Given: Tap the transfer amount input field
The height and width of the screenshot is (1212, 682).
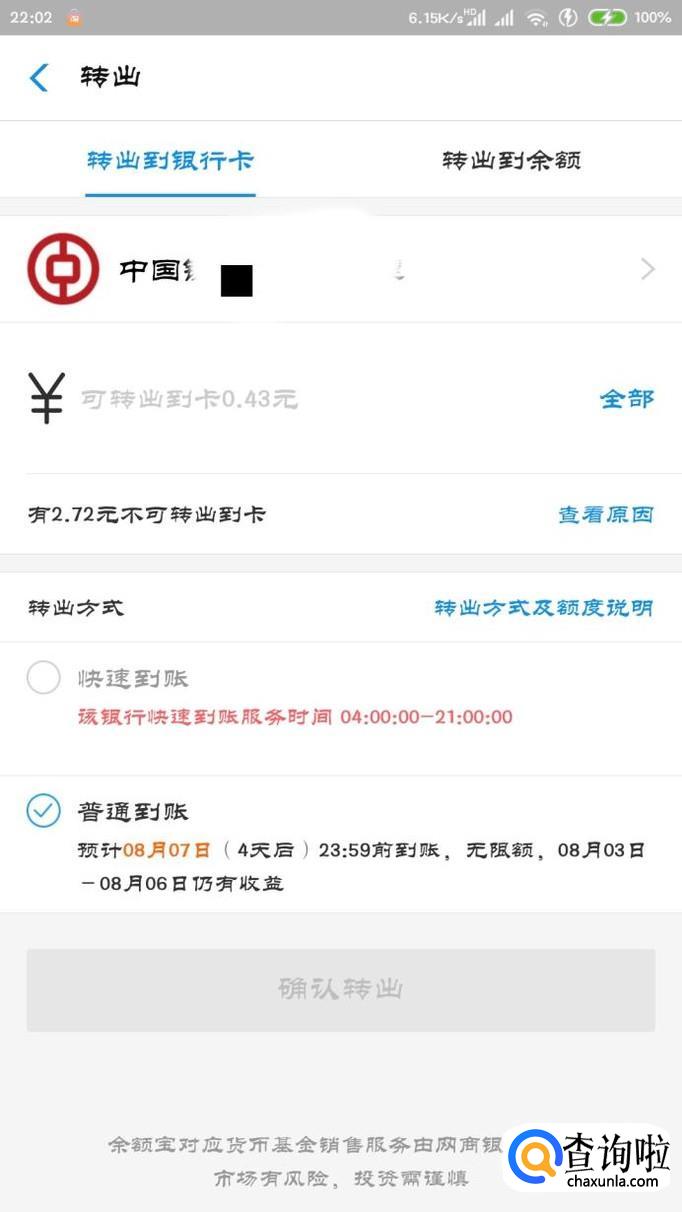Looking at the screenshot, I should click(300, 399).
